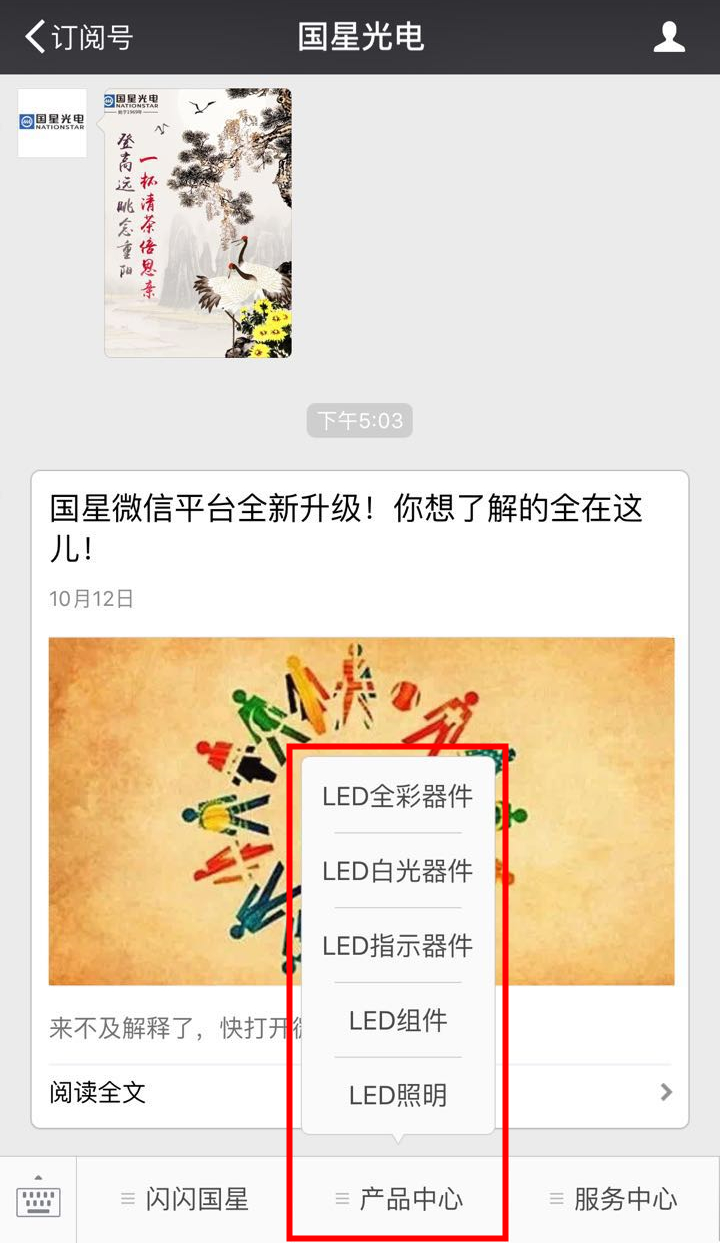Tap the 服务中心 menu icon
This screenshot has height=1243, width=720.
(x=556, y=1197)
